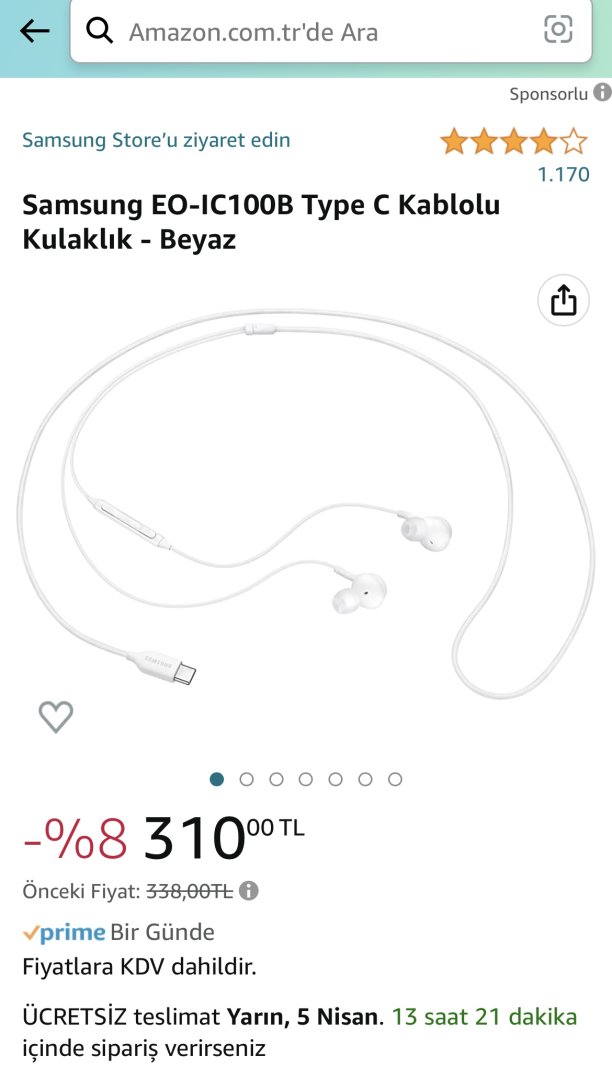Open the Sponsorlu info icon
This screenshot has height=1080, width=612.
pyautogui.click(x=602, y=93)
